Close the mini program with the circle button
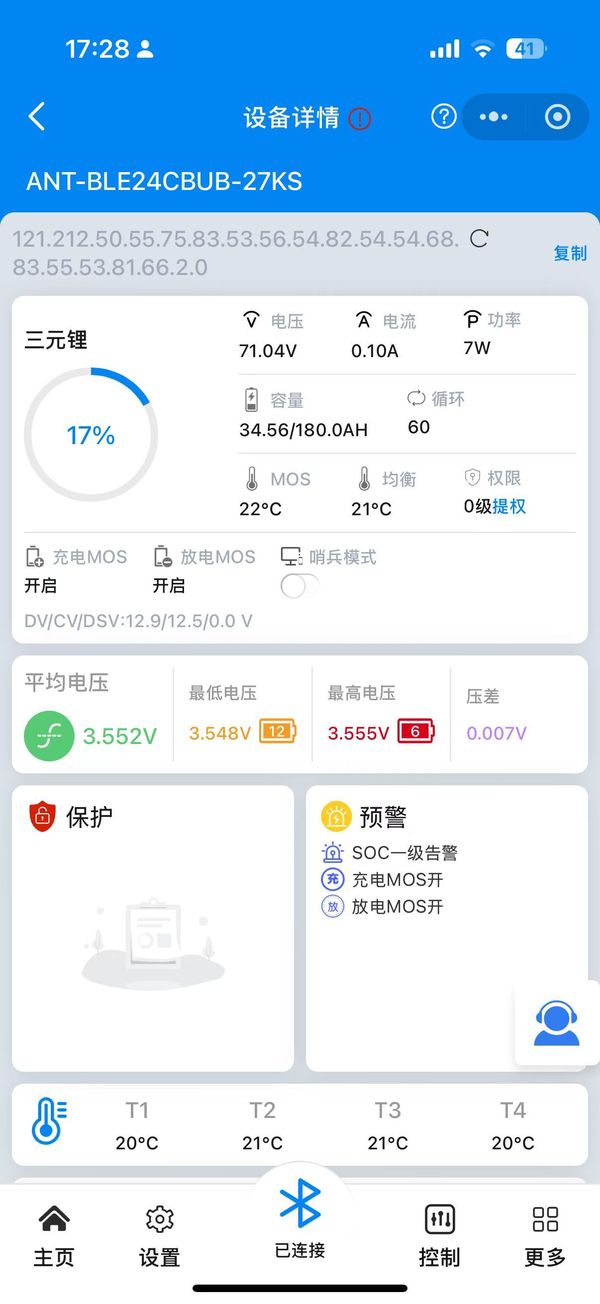Screen dimensions: 600x1304 pos(557,117)
